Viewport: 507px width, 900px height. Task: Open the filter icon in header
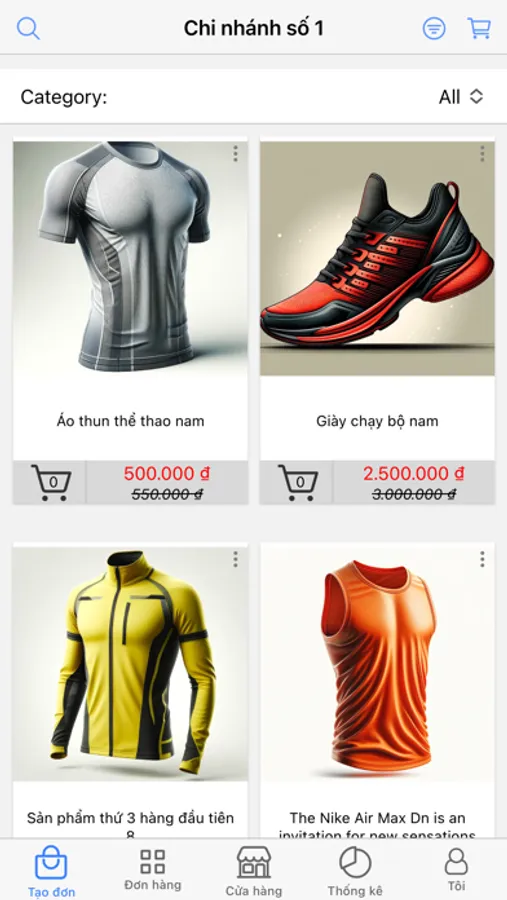(434, 28)
